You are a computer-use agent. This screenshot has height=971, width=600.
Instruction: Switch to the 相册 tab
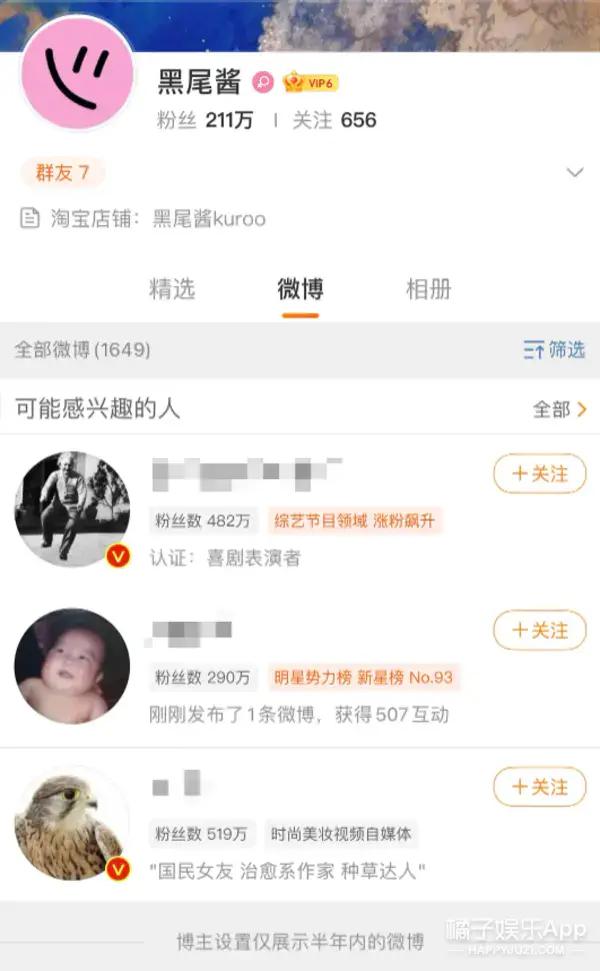pos(428,289)
